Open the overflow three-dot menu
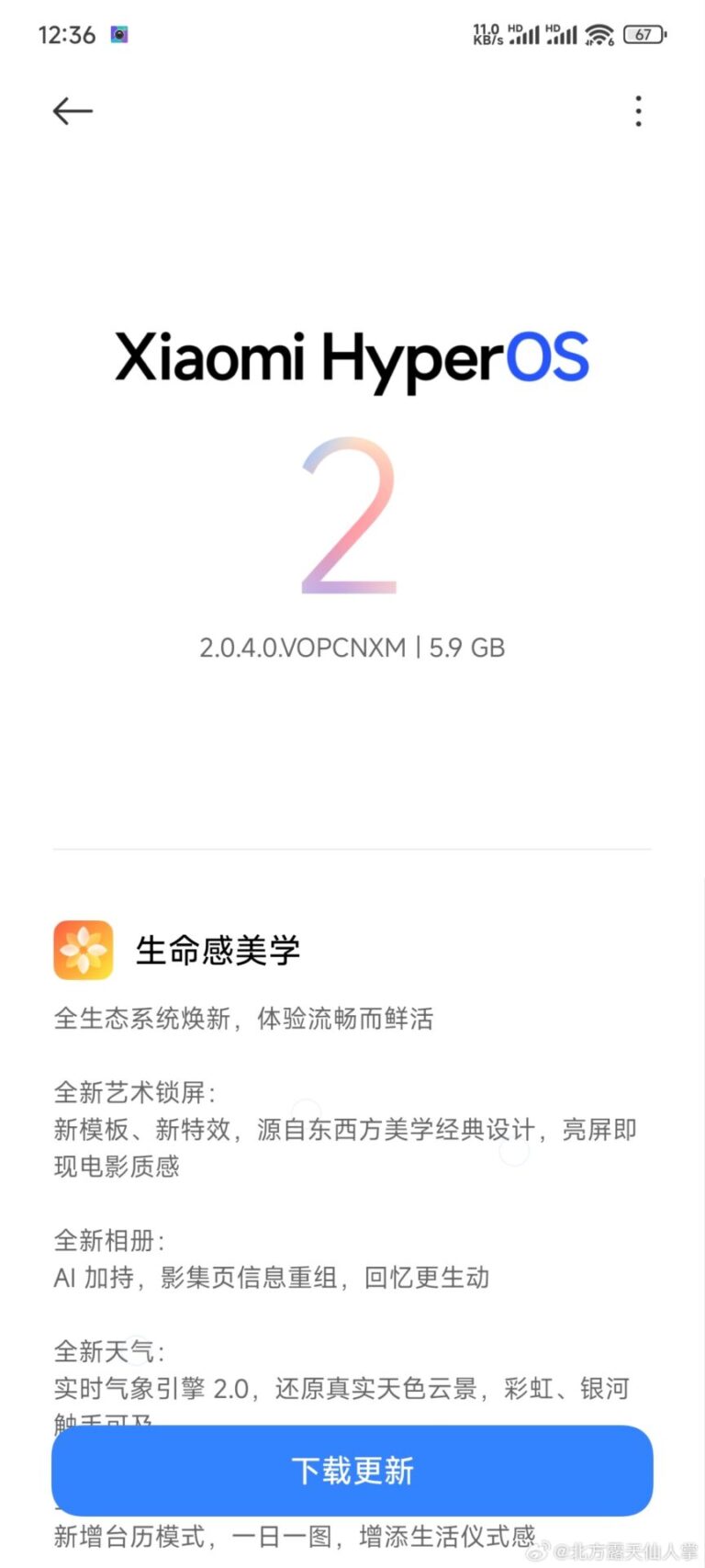 pos(638,111)
